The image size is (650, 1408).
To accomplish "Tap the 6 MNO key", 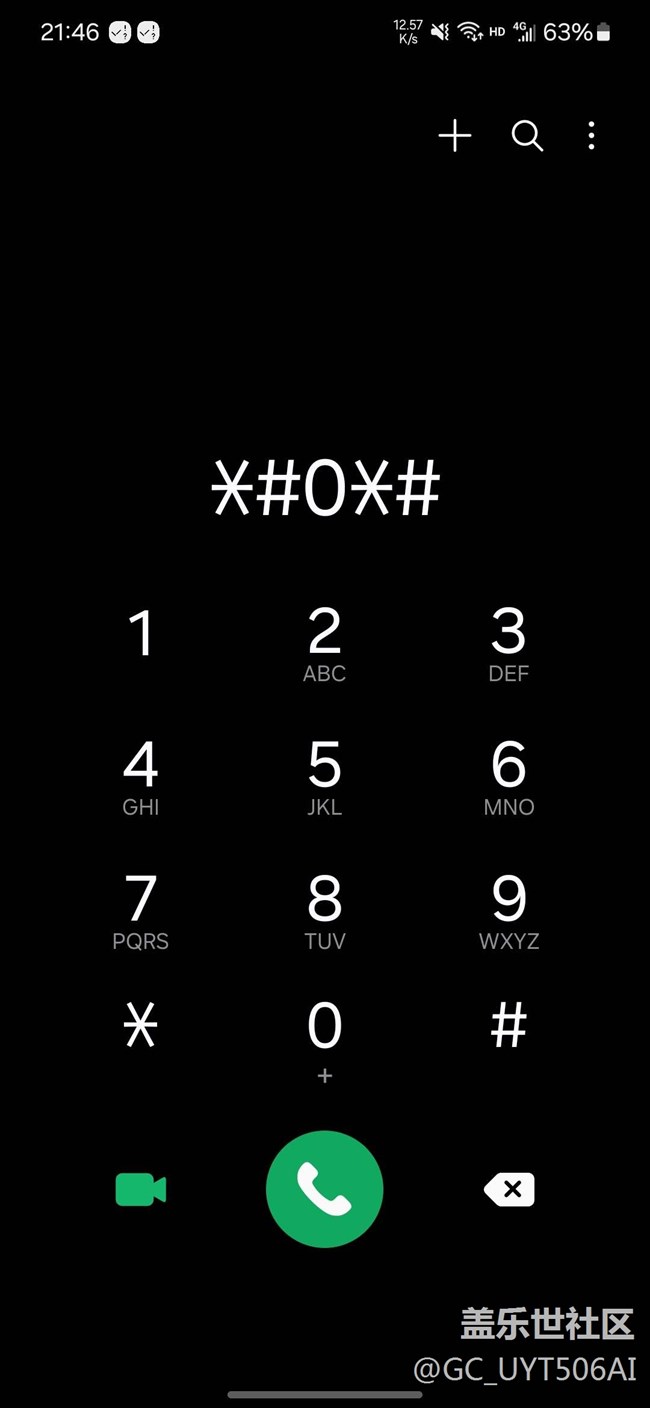I will (x=508, y=778).
